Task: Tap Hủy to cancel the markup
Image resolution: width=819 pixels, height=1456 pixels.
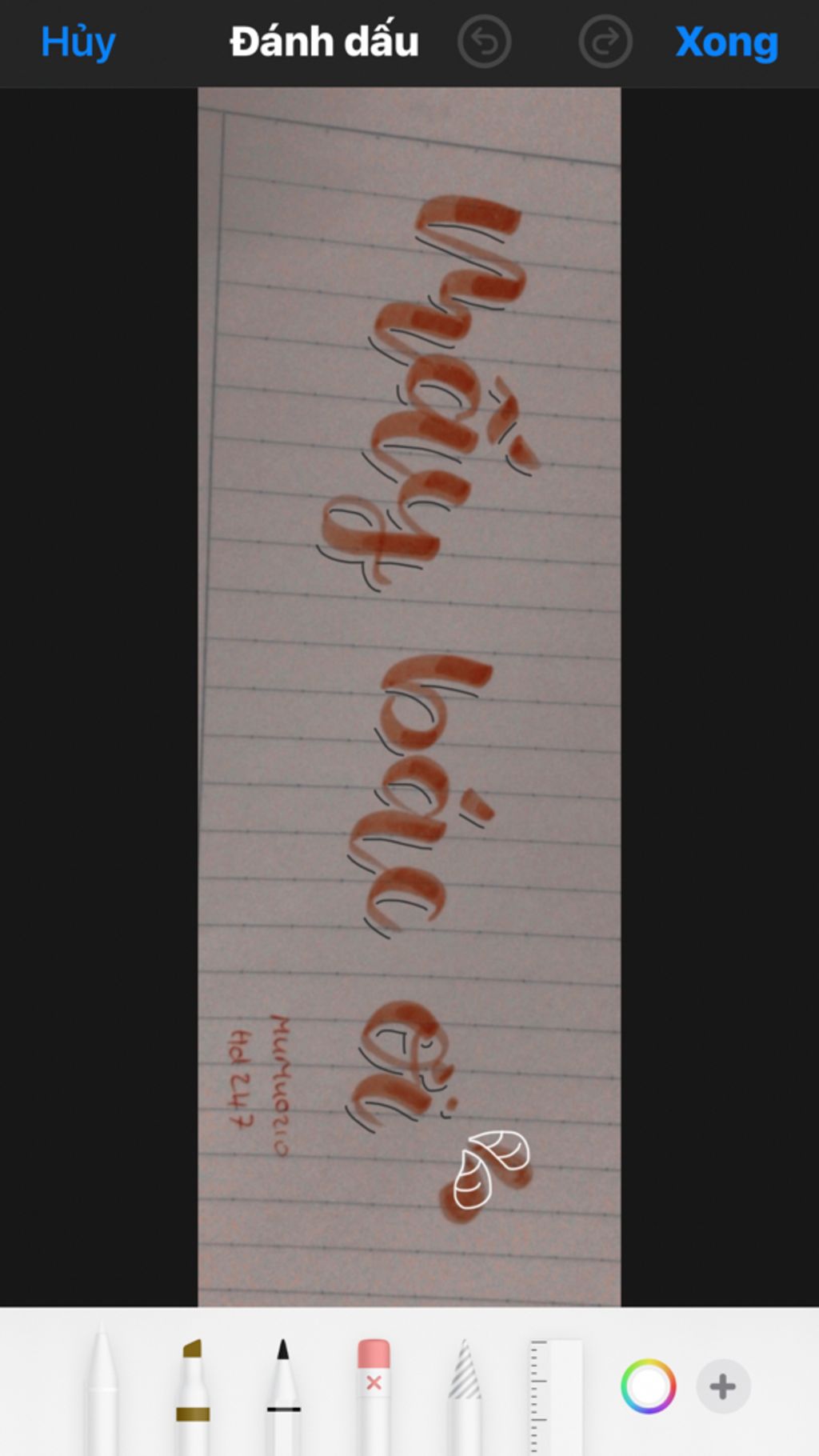Action: 78,42
